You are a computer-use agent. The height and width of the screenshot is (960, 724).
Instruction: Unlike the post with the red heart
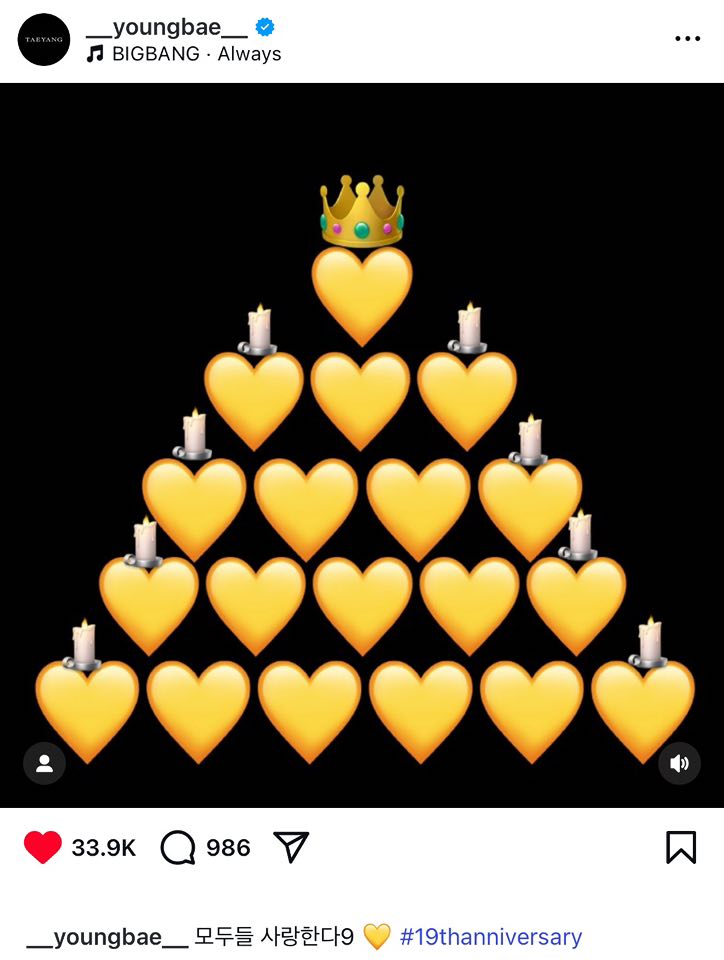[x=43, y=848]
